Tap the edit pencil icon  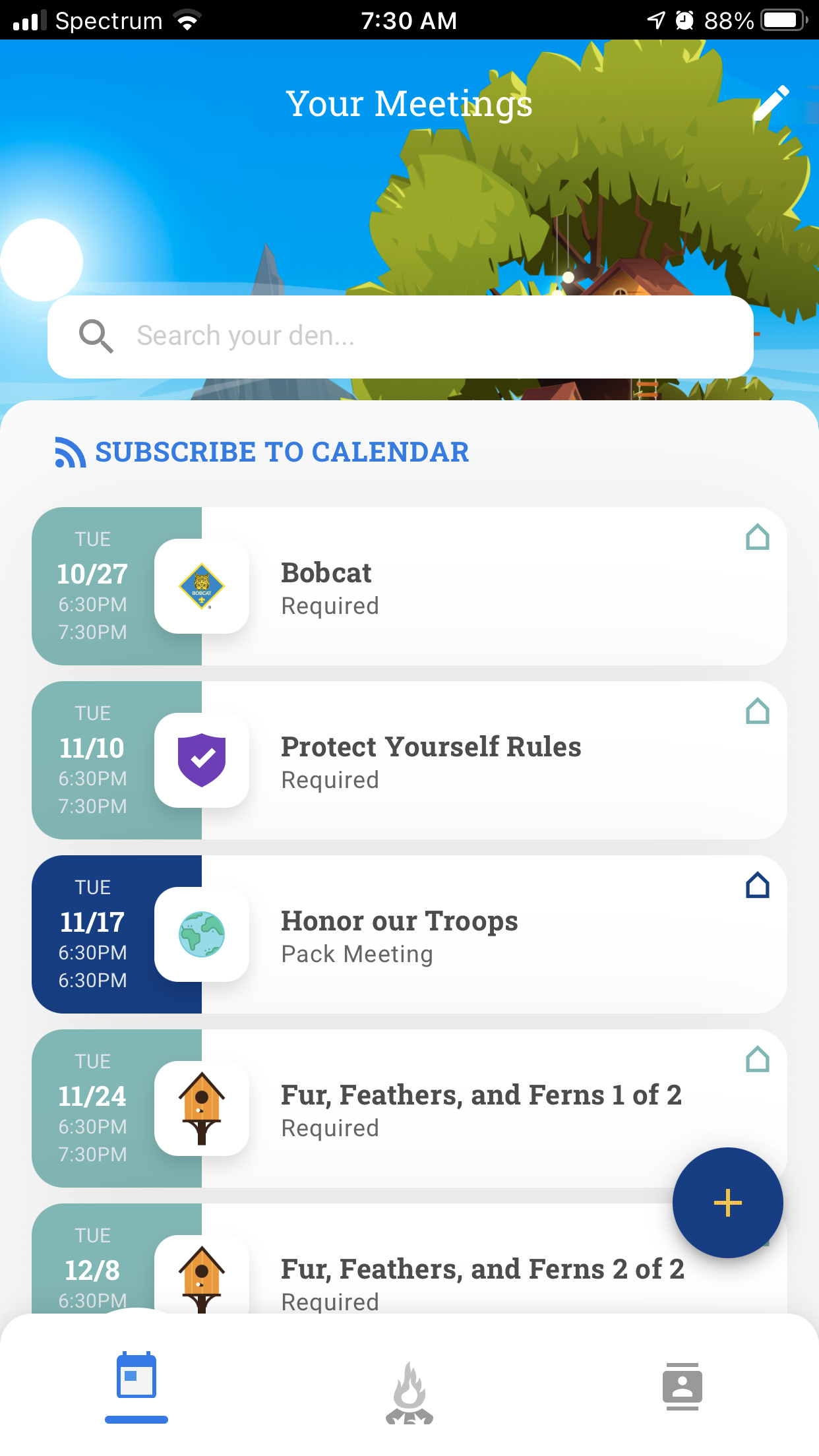(x=771, y=103)
